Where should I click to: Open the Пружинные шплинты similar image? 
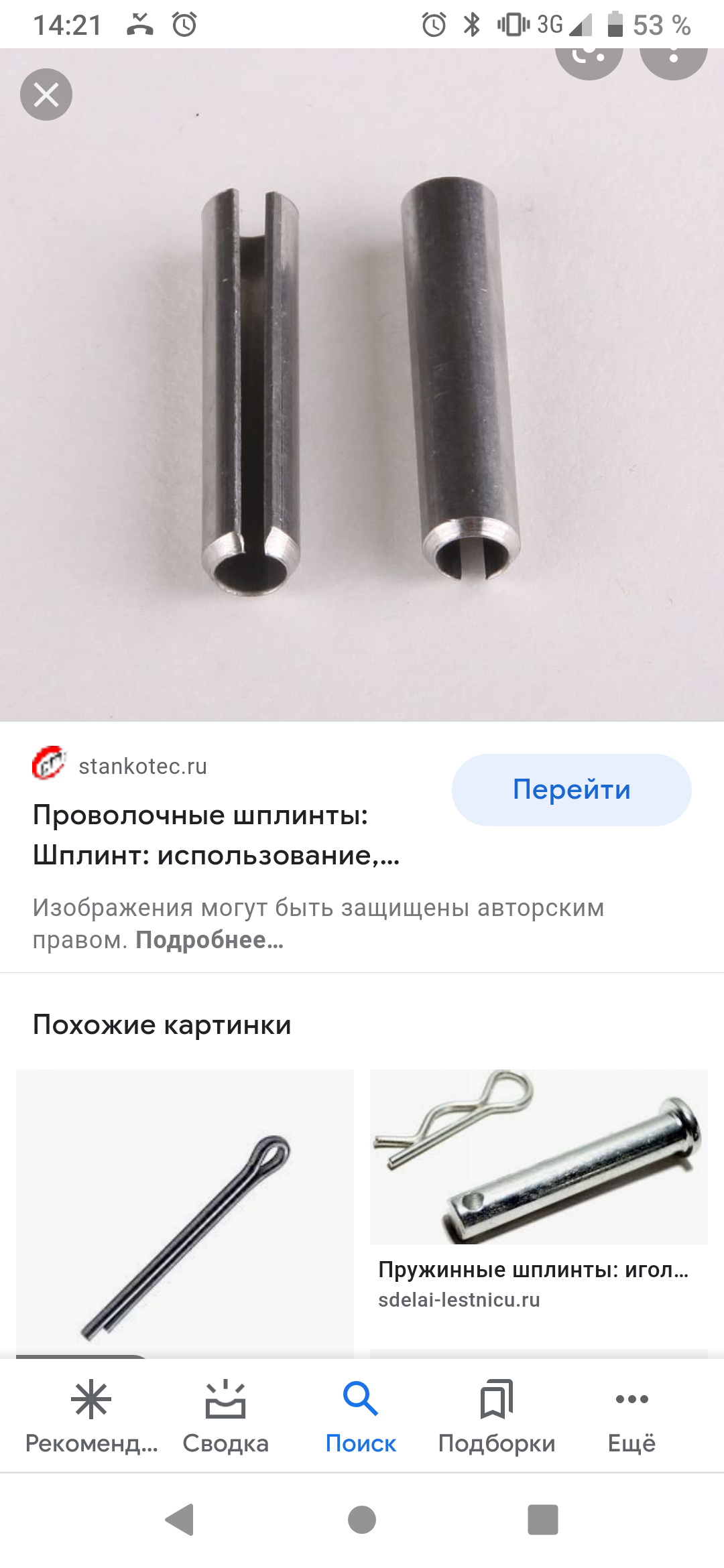(x=538, y=1157)
